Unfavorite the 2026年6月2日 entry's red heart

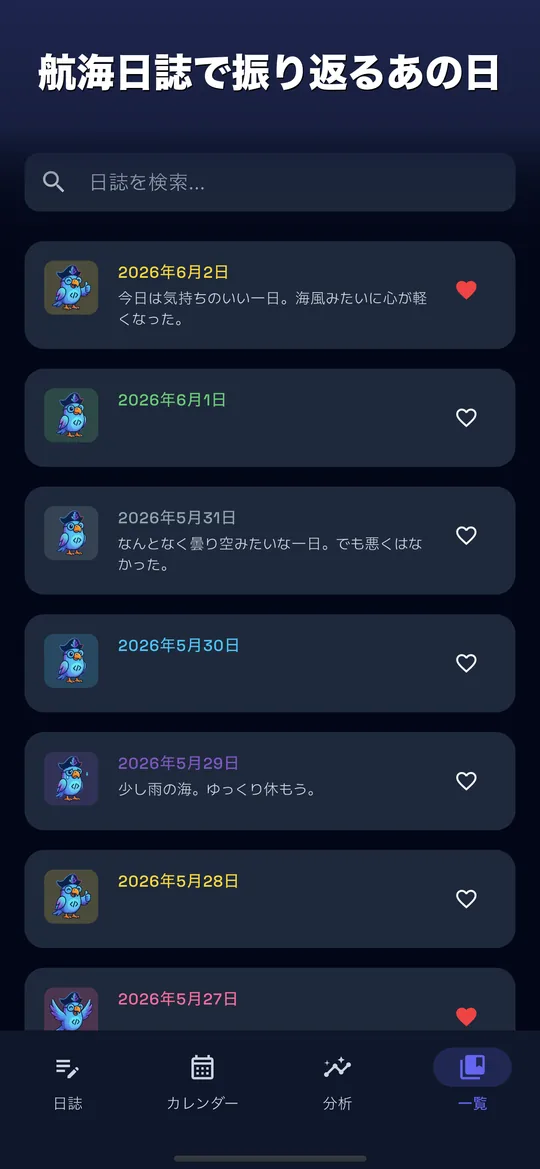pyautogui.click(x=466, y=290)
